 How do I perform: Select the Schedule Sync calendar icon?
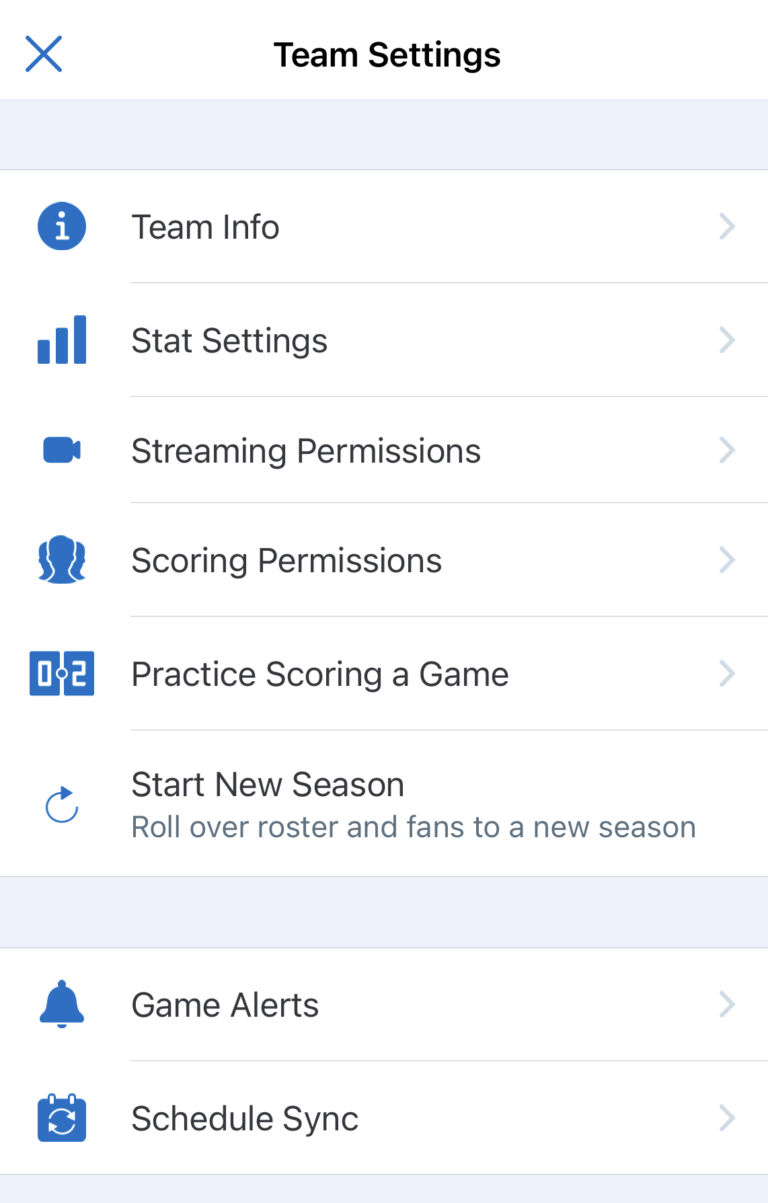click(61, 1118)
